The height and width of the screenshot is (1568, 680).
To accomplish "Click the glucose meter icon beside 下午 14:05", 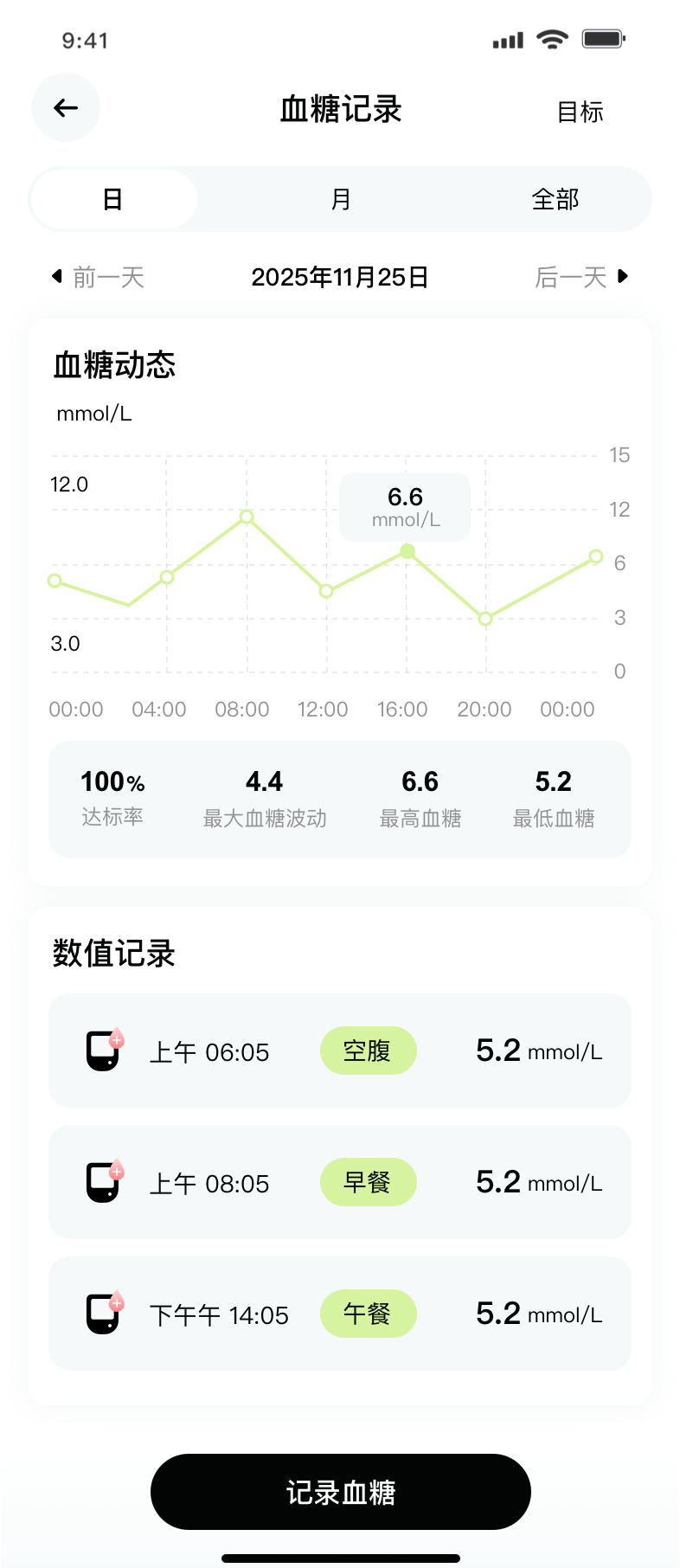I will coord(102,1314).
